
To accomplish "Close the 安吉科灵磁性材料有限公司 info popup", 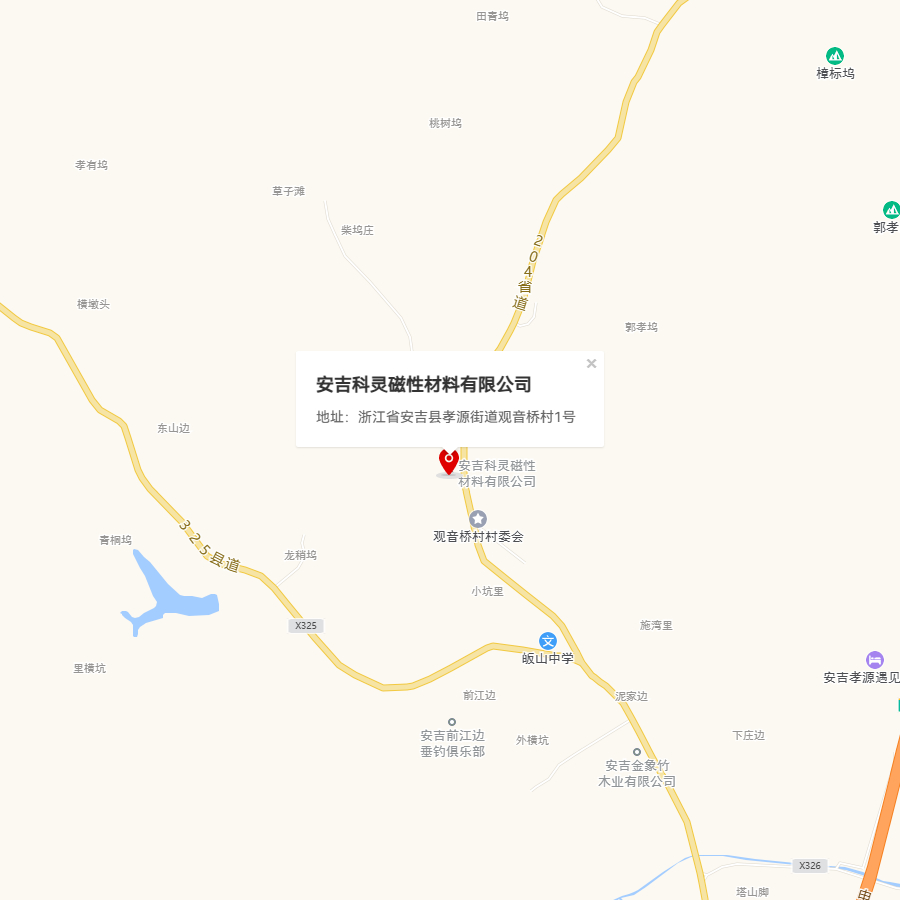I will pos(591,364).
